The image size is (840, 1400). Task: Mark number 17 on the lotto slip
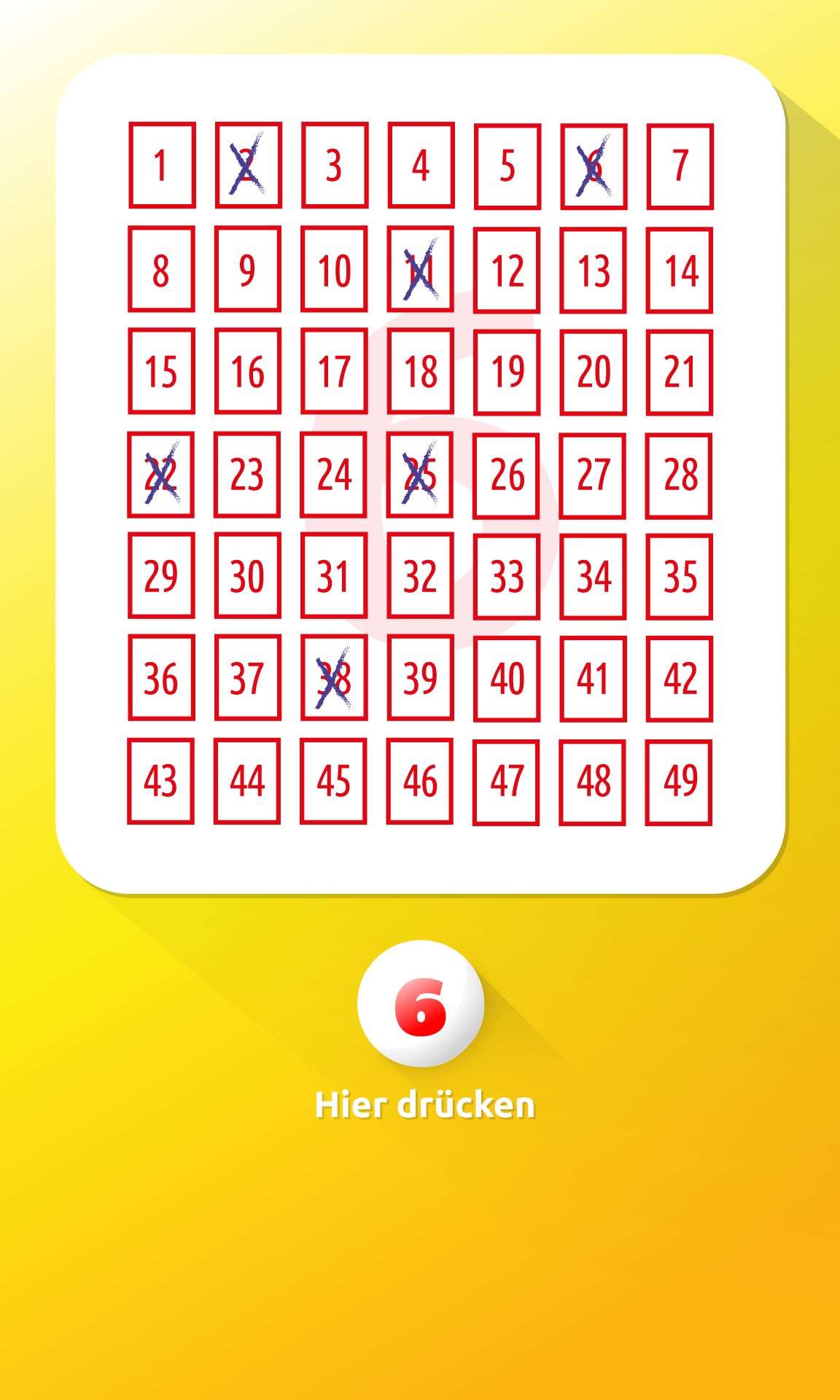click(334, 372)
